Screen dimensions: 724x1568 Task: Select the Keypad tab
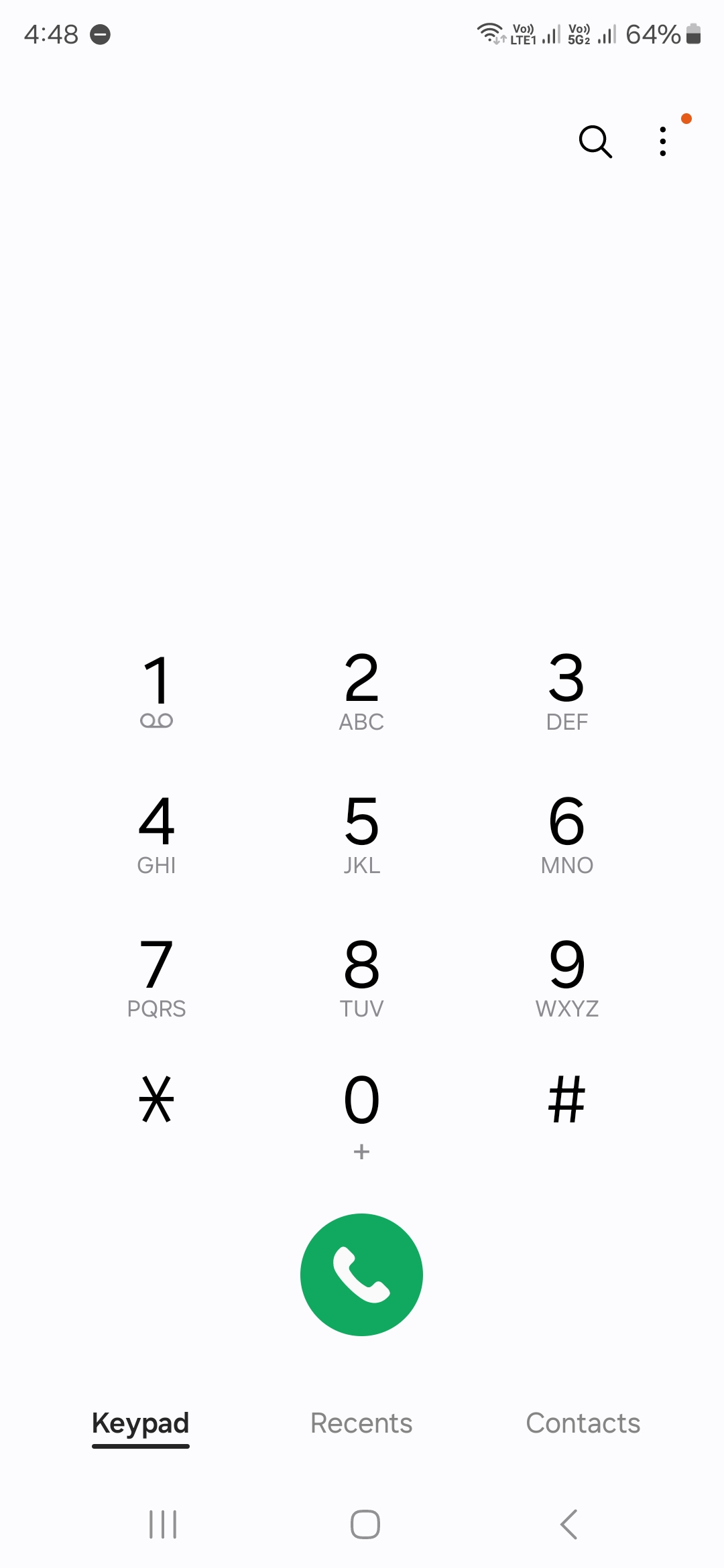(x=141, y=1423)
